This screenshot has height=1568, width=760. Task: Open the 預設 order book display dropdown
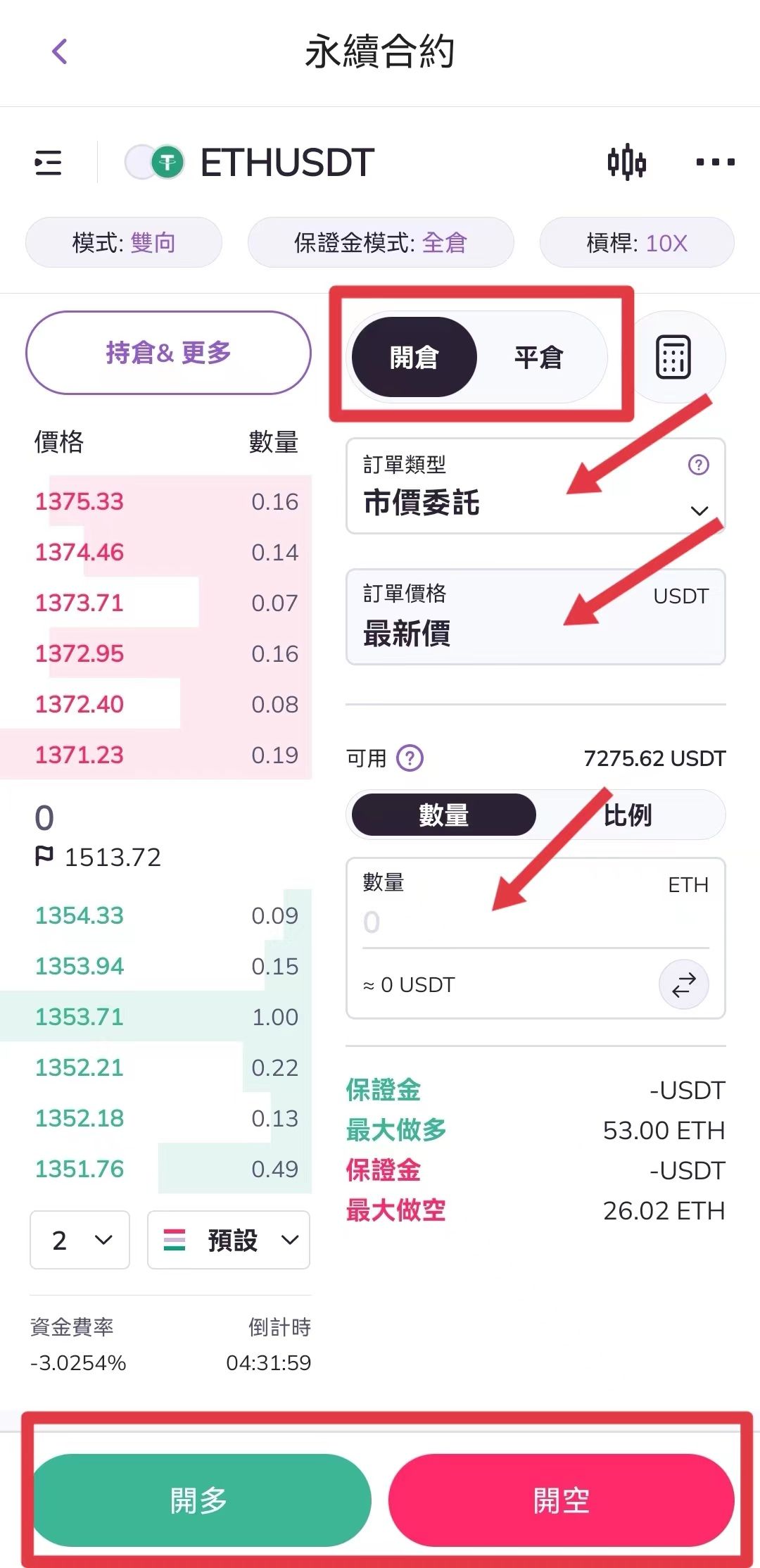coord(229,1240)
